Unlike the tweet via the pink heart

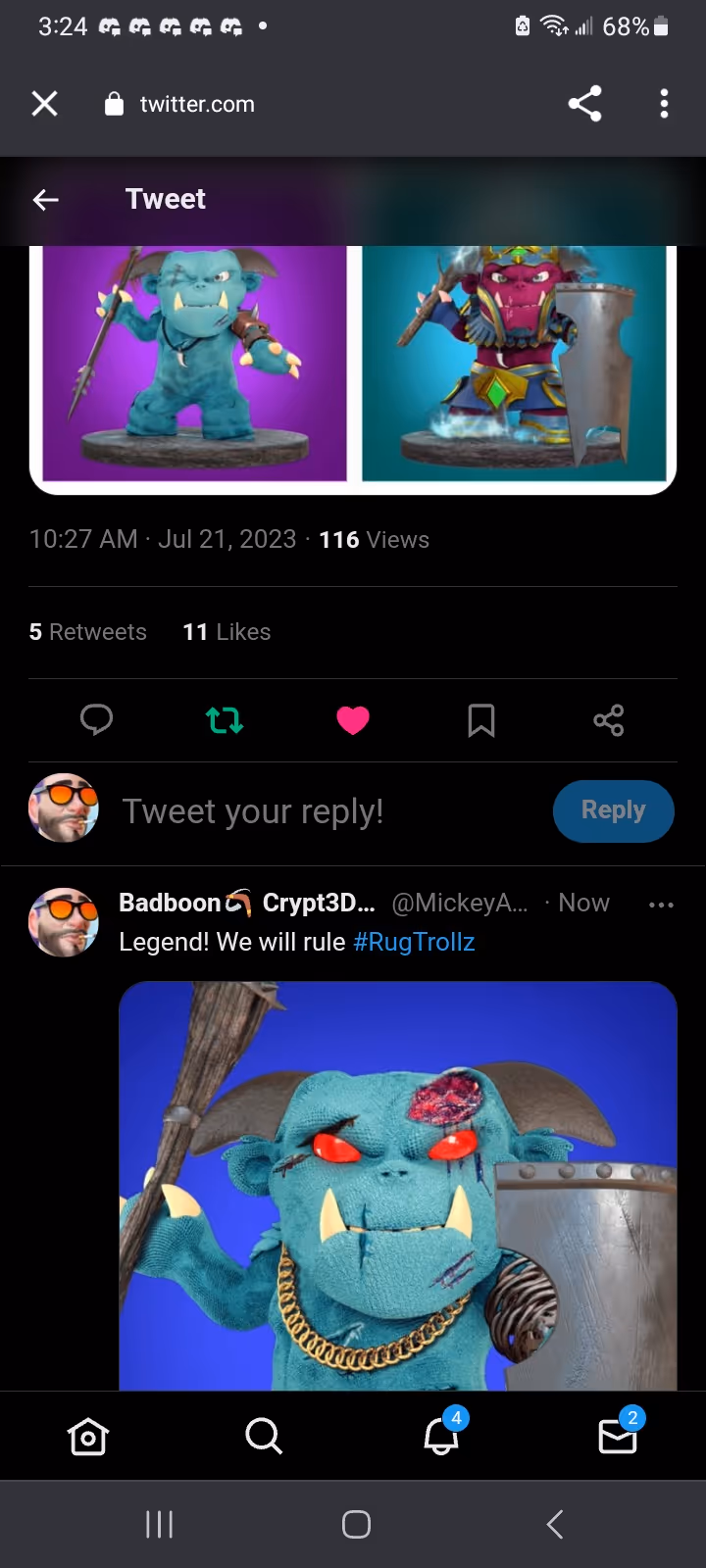click(x=353, y=720)
